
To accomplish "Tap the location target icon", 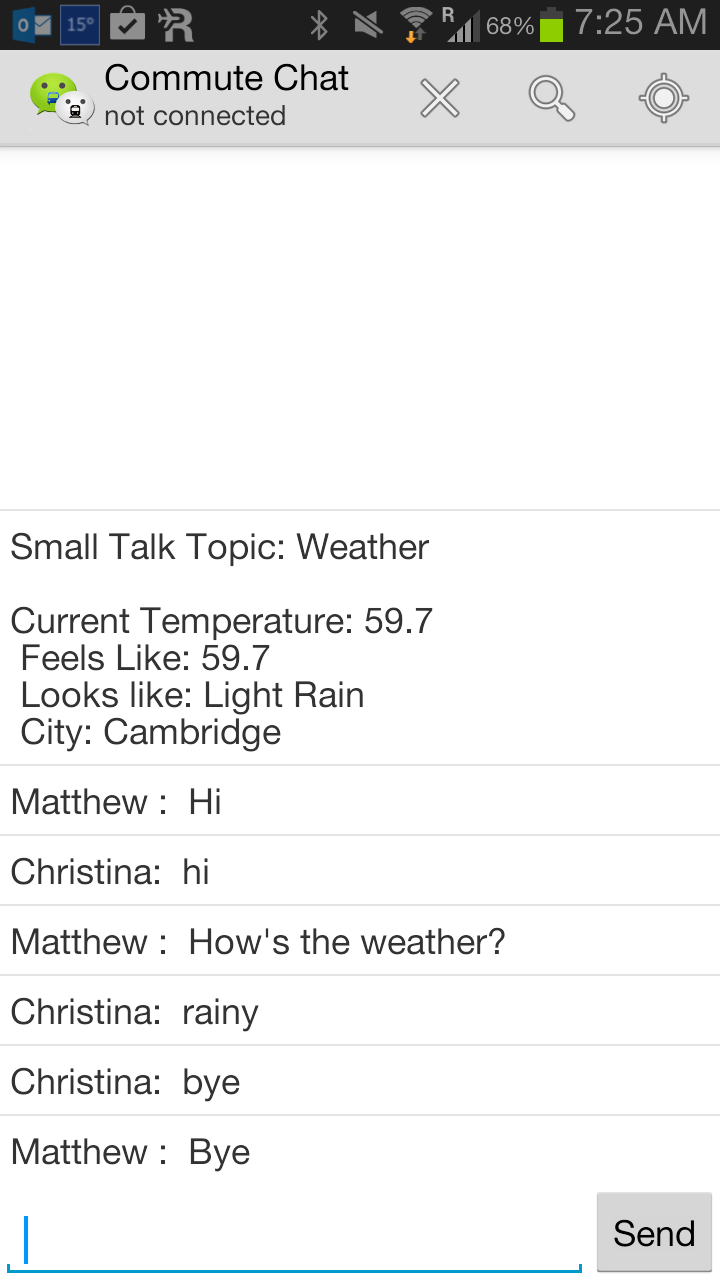I will click(664, 98).
